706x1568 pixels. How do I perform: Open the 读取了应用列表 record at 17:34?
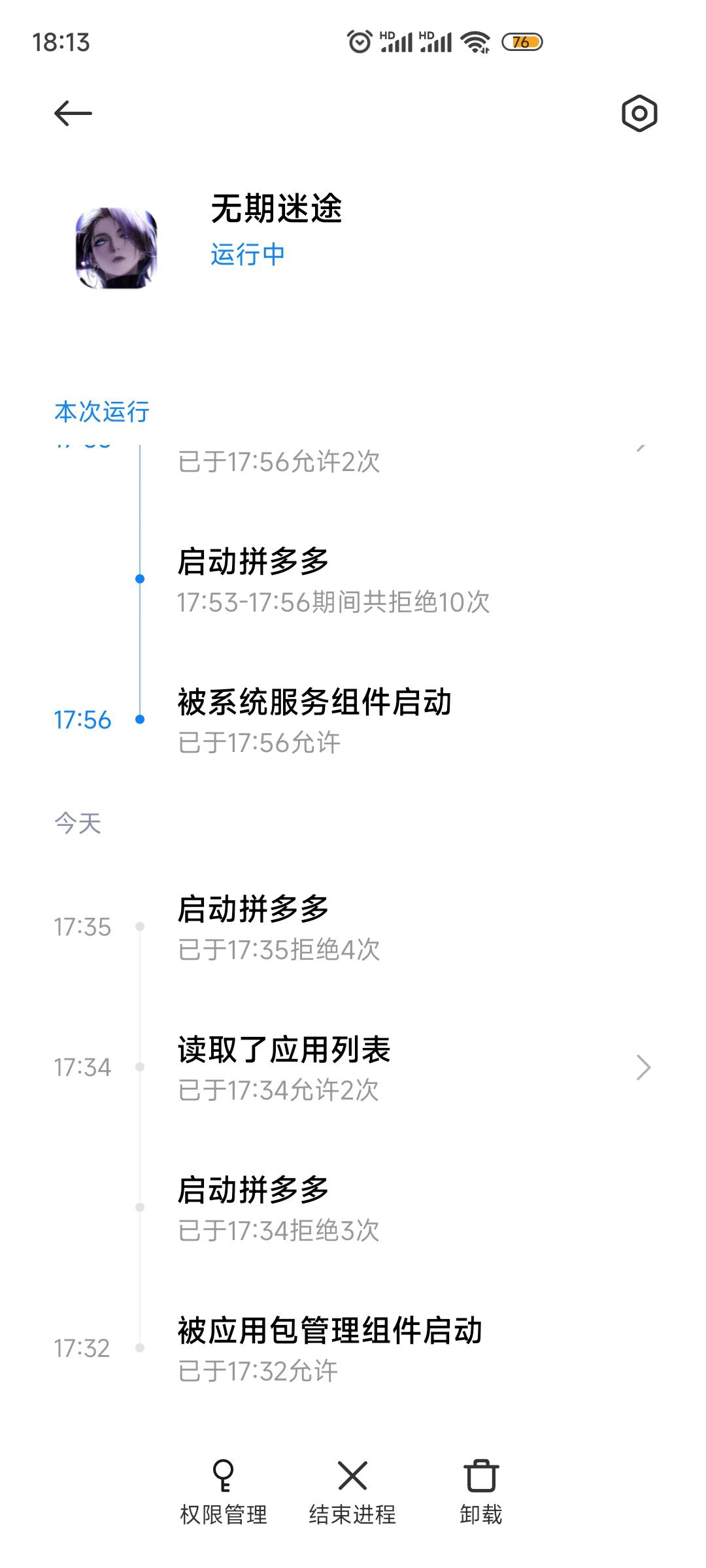tap(412, 1068)
